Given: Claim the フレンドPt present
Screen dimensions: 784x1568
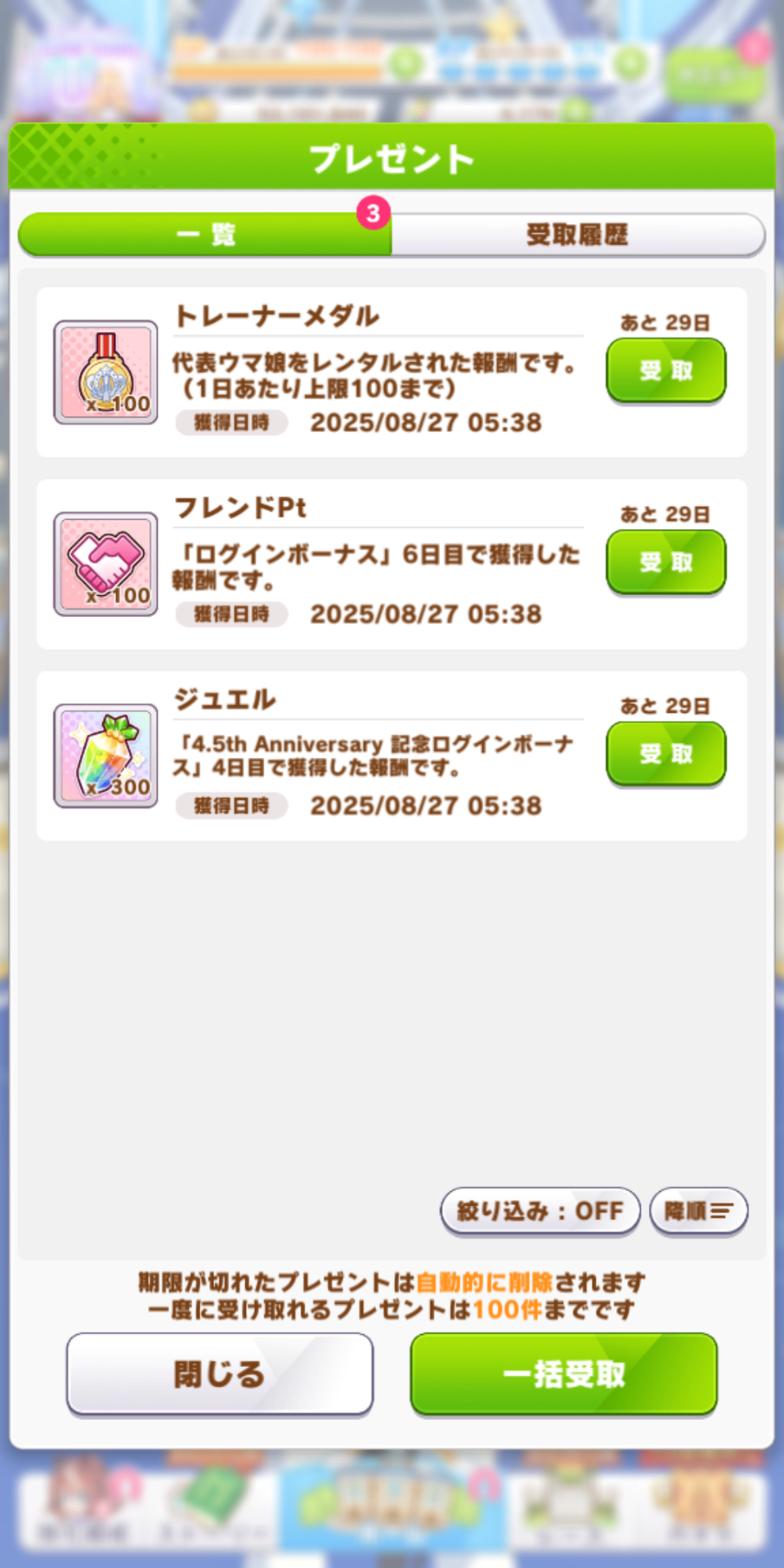Looking at the screenshot, I should coord(665,562).
